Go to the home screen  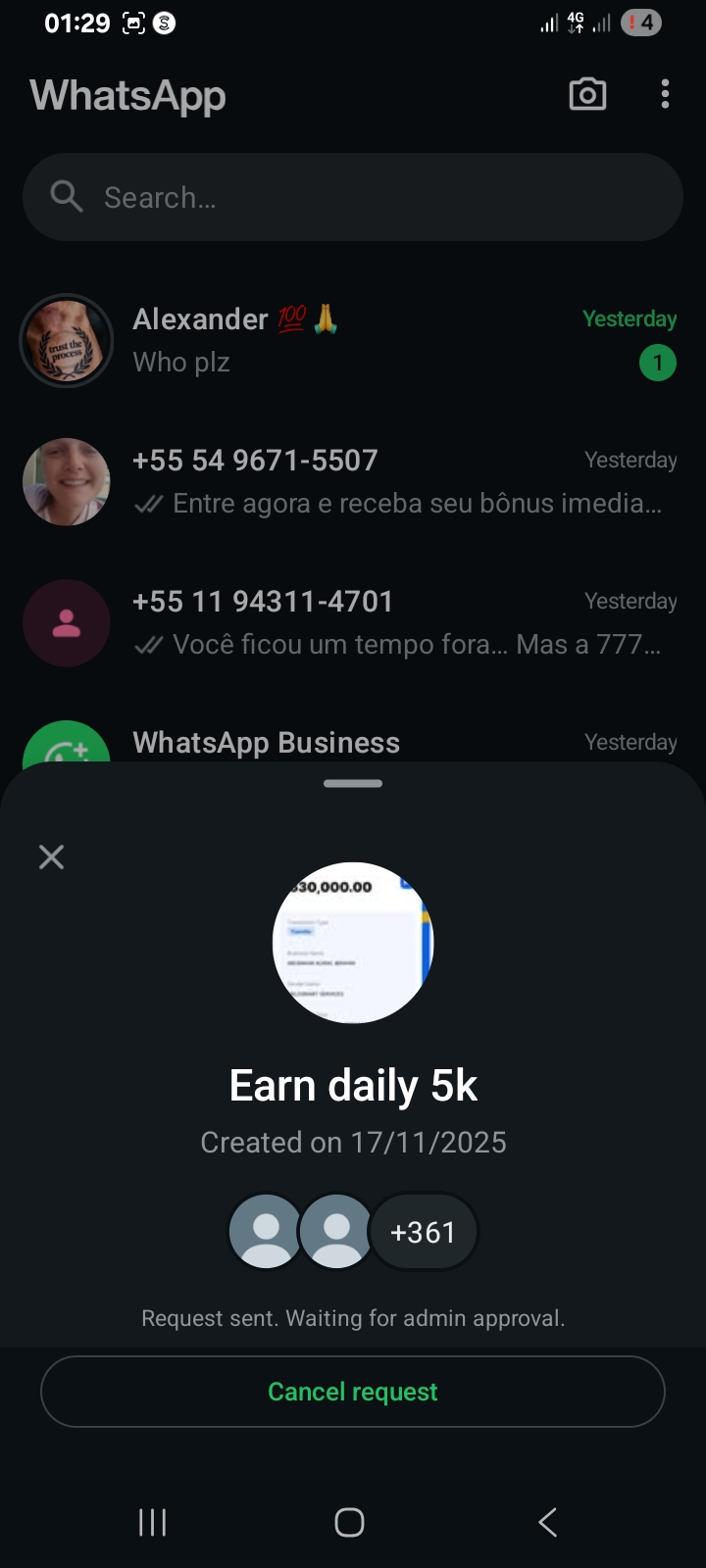pyautogui.click(x=349, y=1522)
